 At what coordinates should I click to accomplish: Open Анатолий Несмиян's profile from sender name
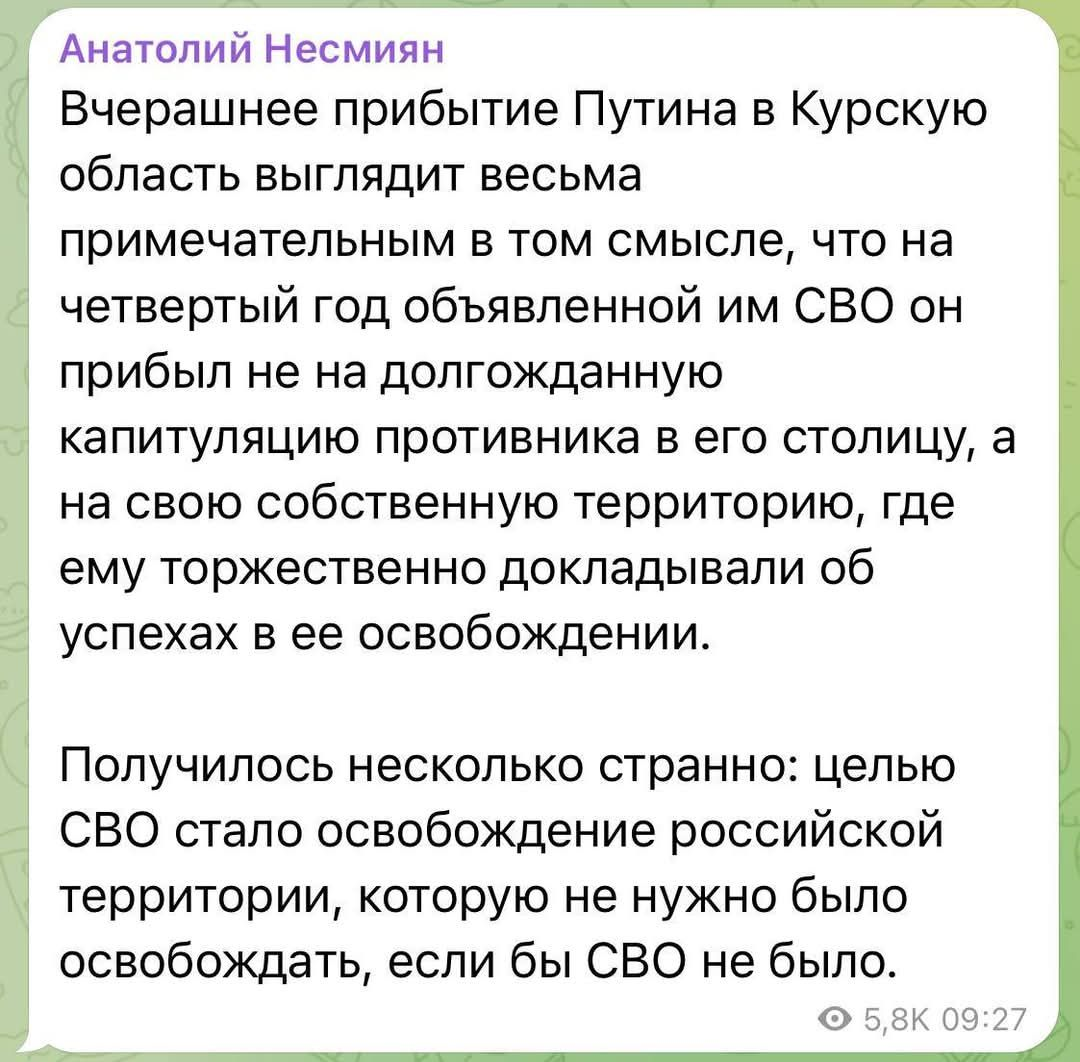click(252, 48)
